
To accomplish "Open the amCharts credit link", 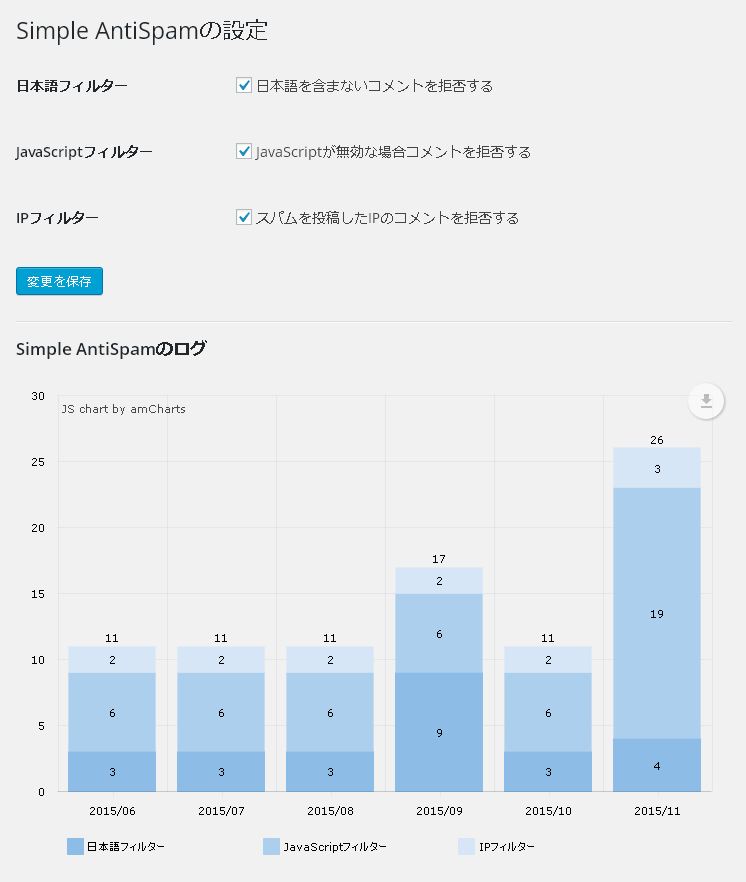I will (x=123, y=409).
